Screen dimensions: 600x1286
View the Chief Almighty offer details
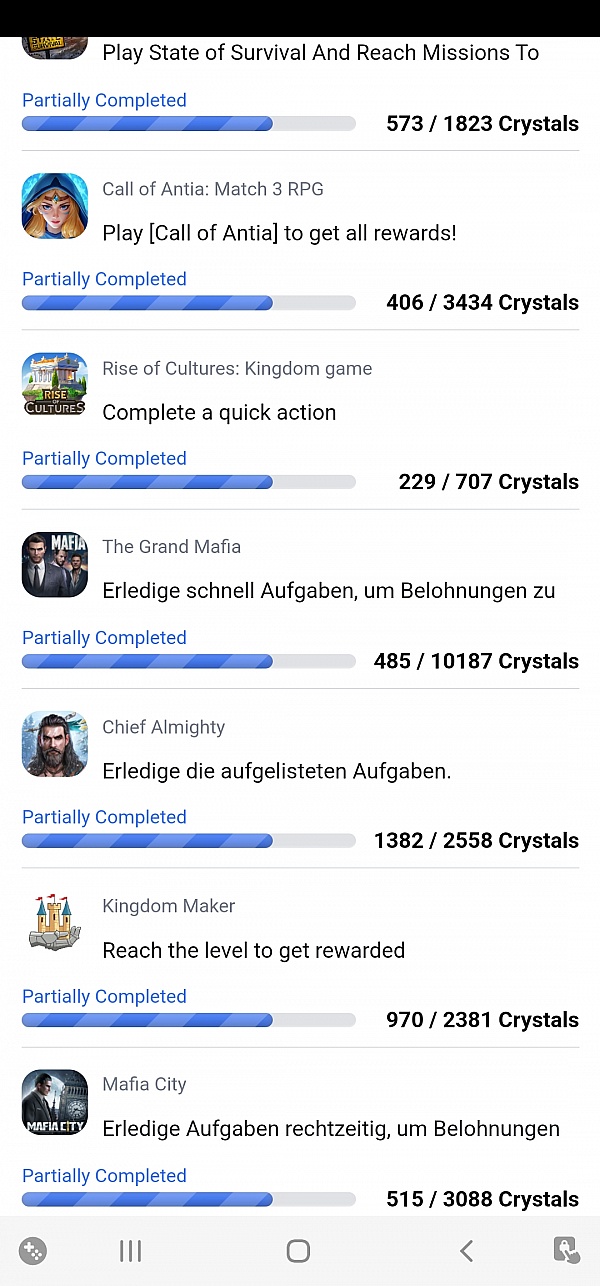pos(300,778)
